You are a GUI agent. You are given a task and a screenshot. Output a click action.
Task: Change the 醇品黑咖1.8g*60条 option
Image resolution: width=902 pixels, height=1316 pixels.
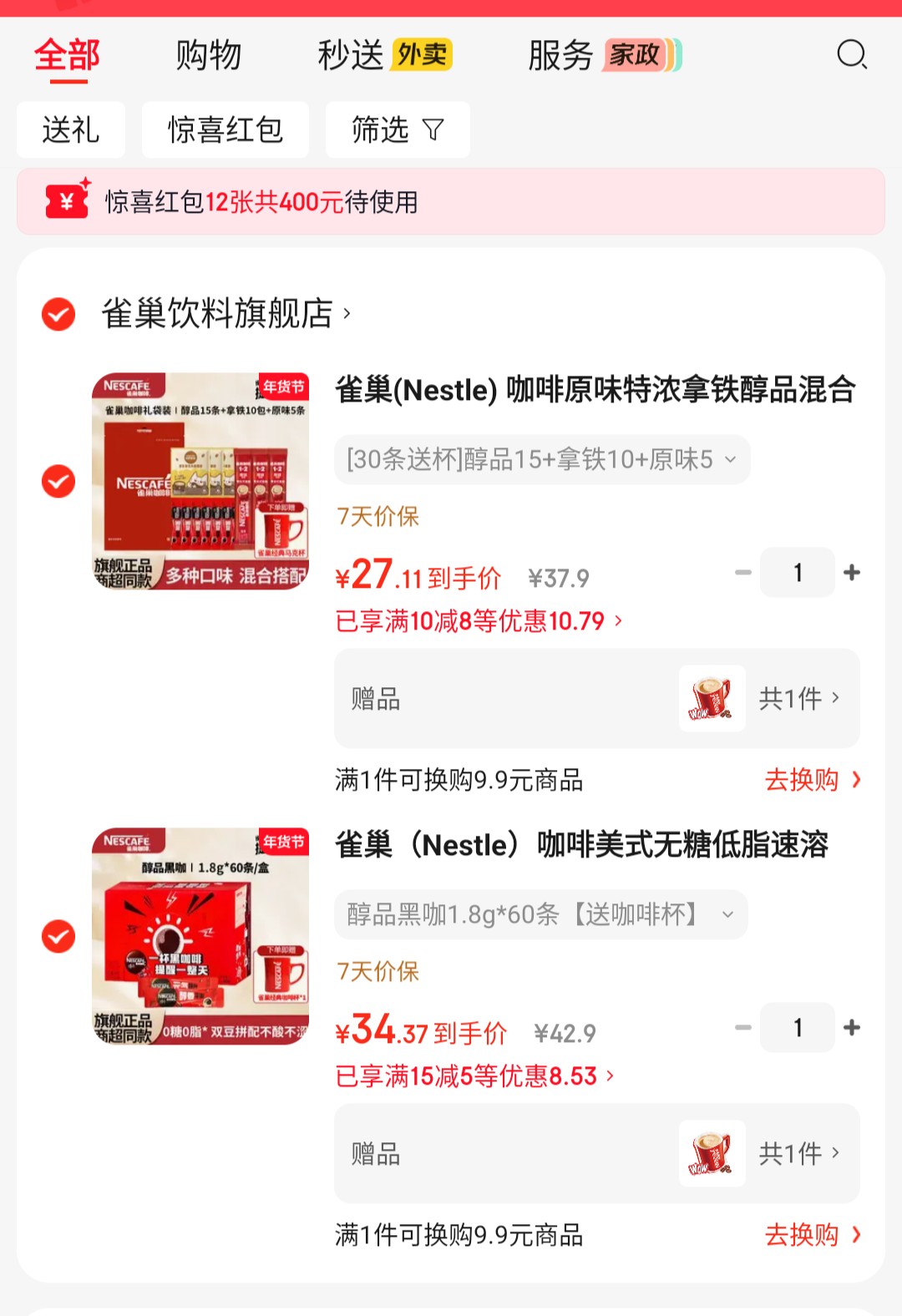540,914
